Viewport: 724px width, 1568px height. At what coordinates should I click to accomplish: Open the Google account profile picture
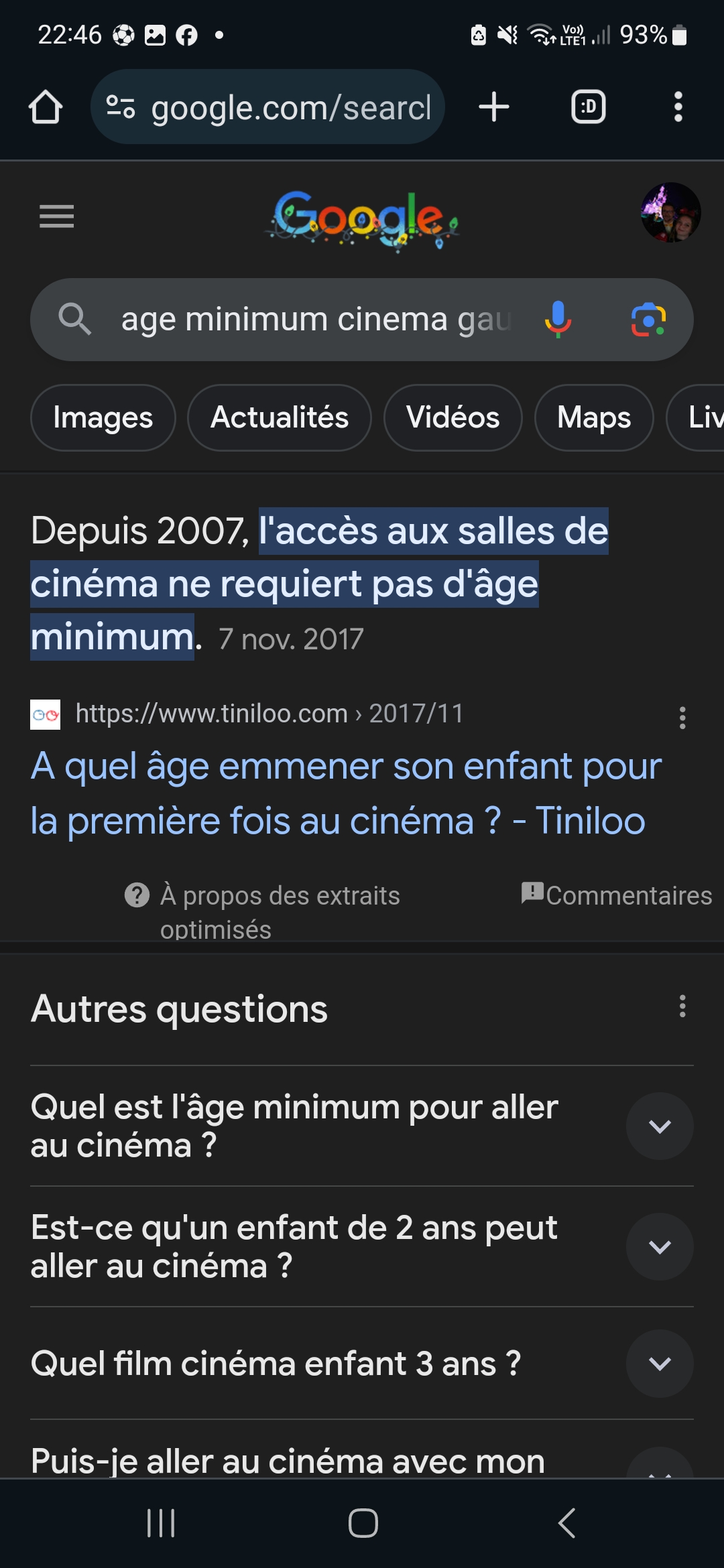670,213
